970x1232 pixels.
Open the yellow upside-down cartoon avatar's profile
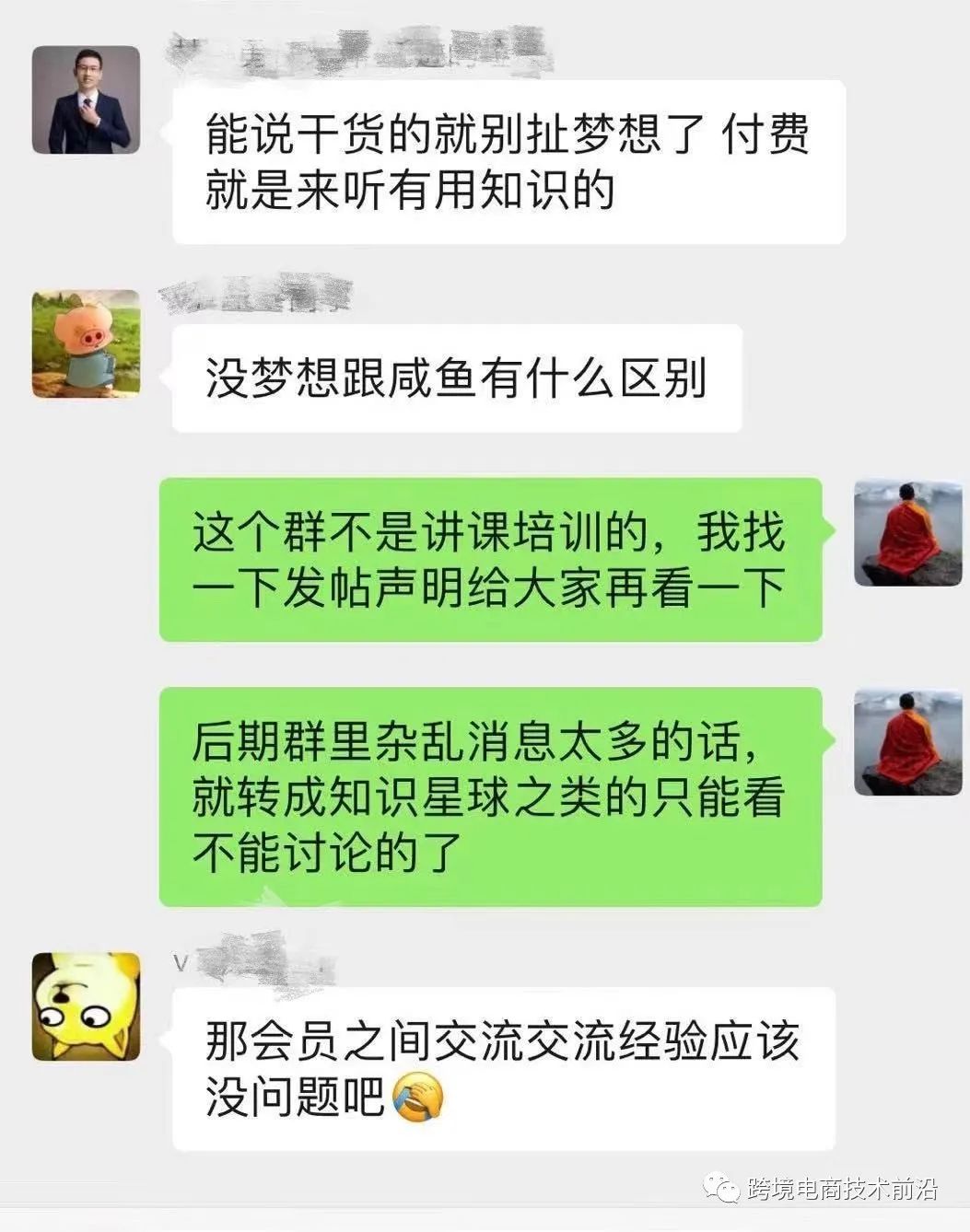(x=86, y=1005)
